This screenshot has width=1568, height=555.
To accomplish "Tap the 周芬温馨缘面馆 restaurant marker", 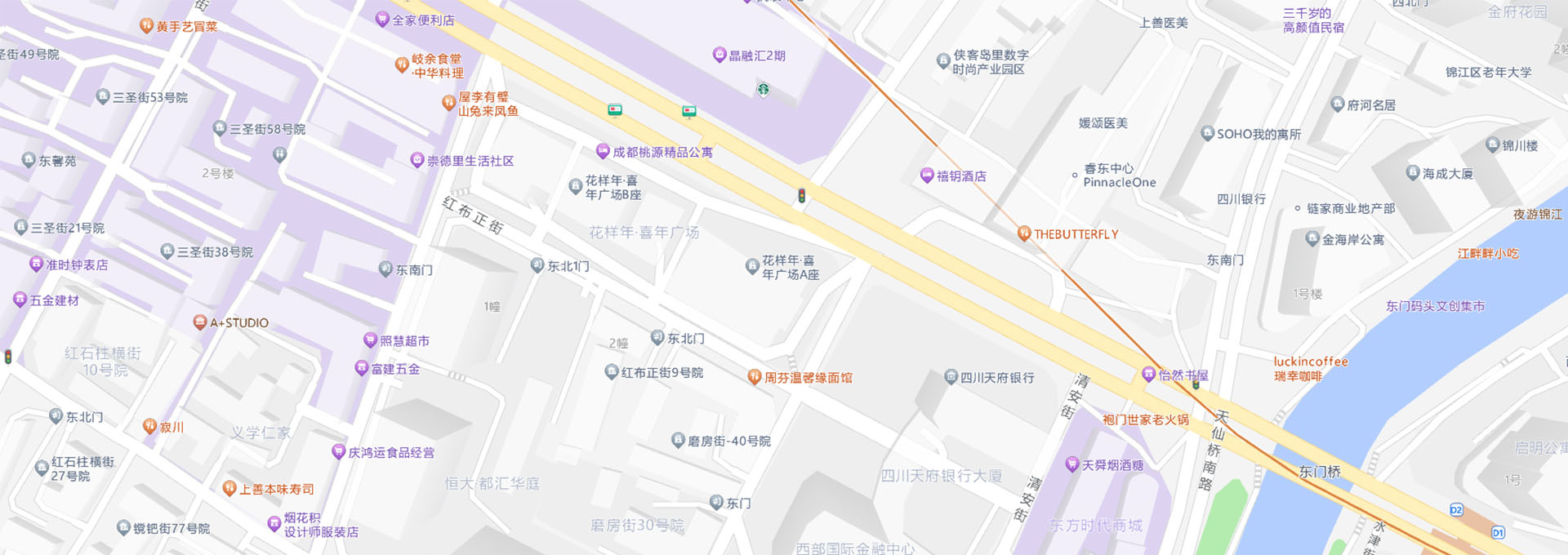I will click(755, 377).
